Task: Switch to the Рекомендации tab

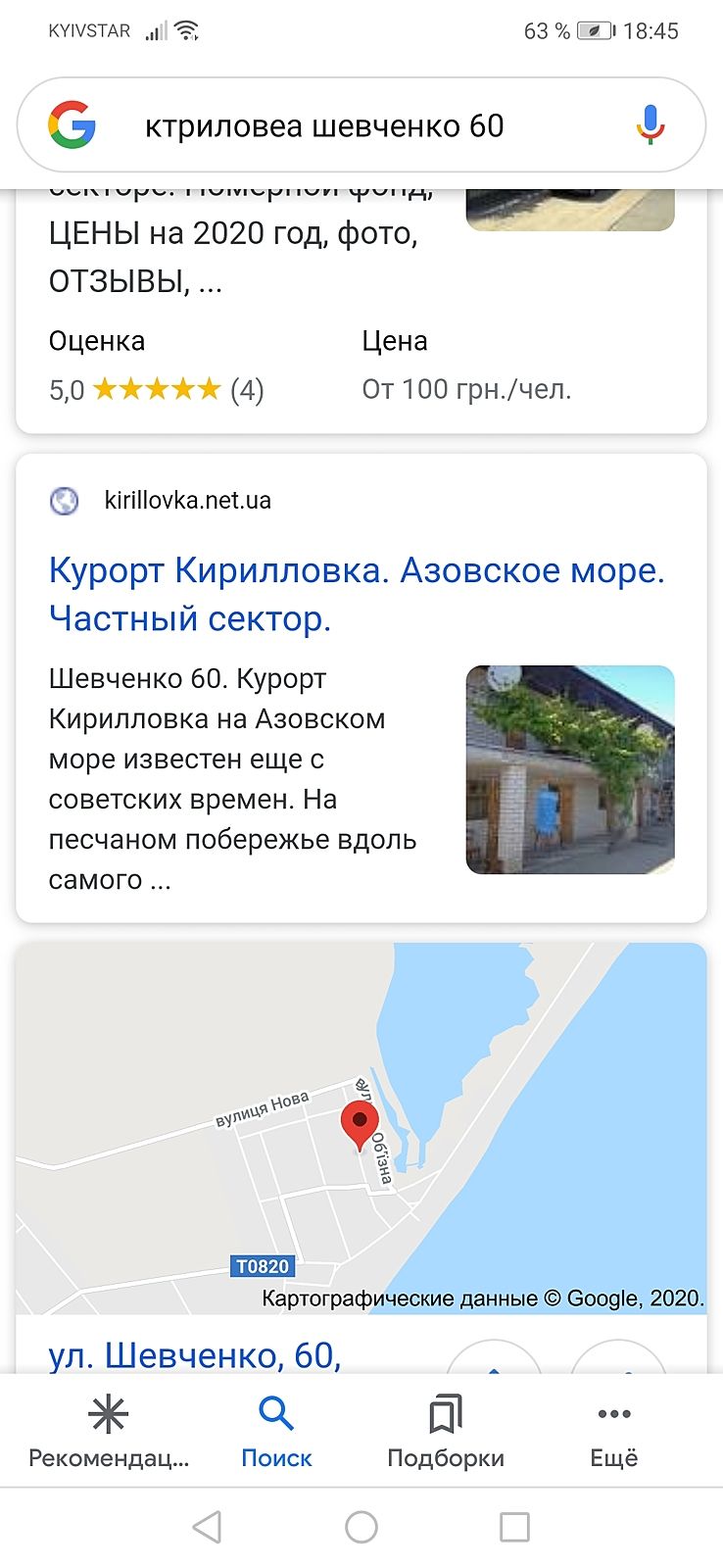Action: tap(108, 1431)
